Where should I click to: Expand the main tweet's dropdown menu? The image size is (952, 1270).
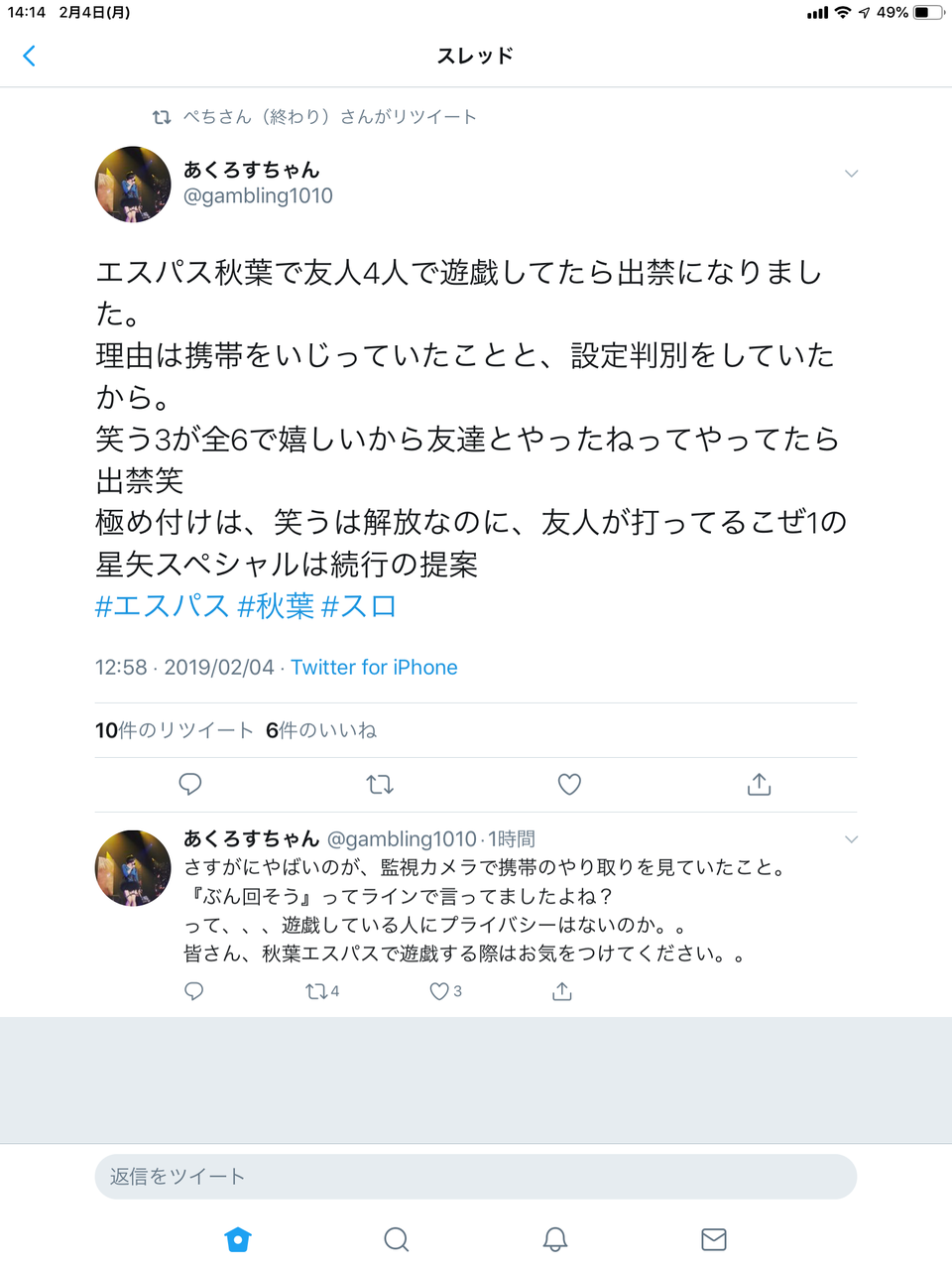(851, 174)
